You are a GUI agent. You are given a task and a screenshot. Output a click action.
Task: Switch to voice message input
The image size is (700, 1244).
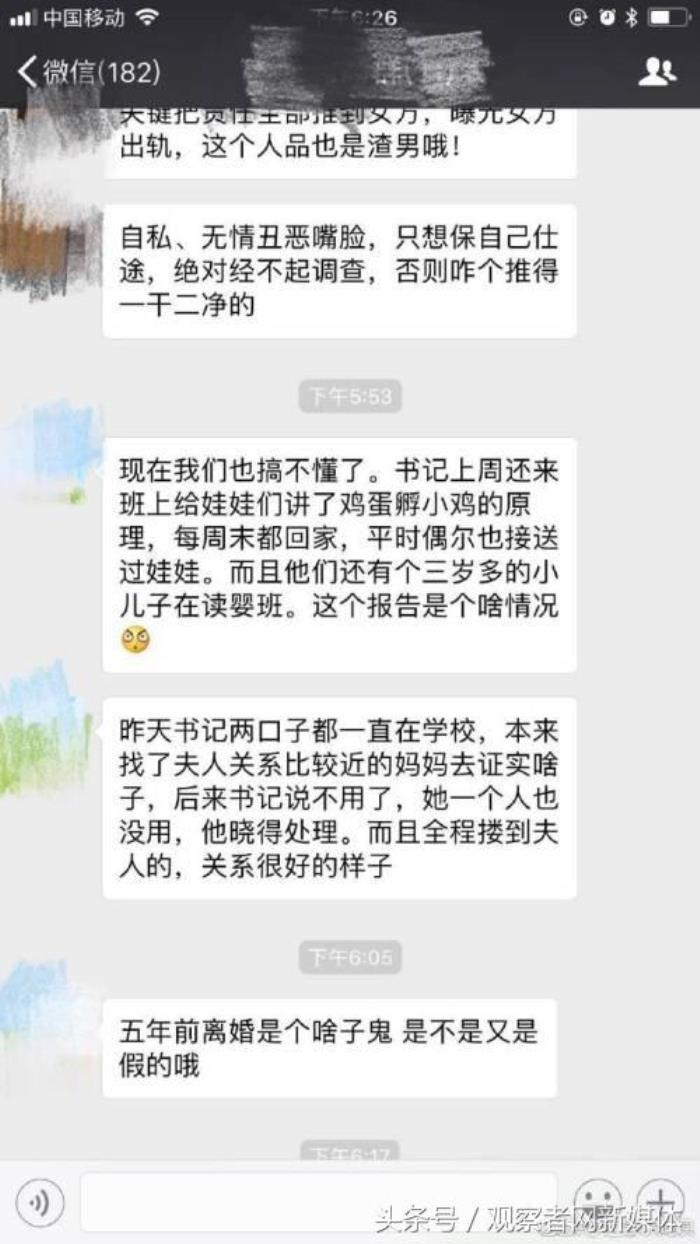click(39, 1201)
